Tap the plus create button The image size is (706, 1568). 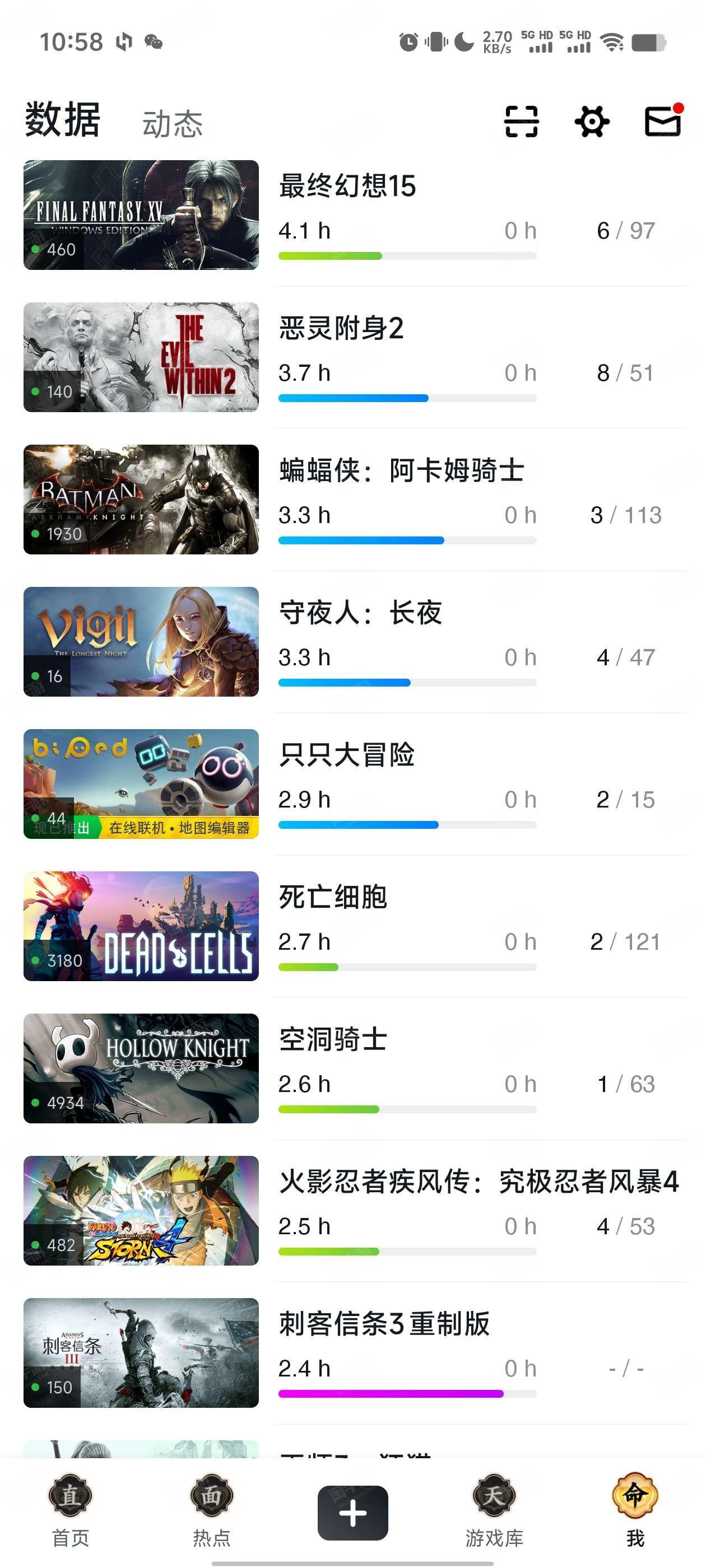(352, 1513)
